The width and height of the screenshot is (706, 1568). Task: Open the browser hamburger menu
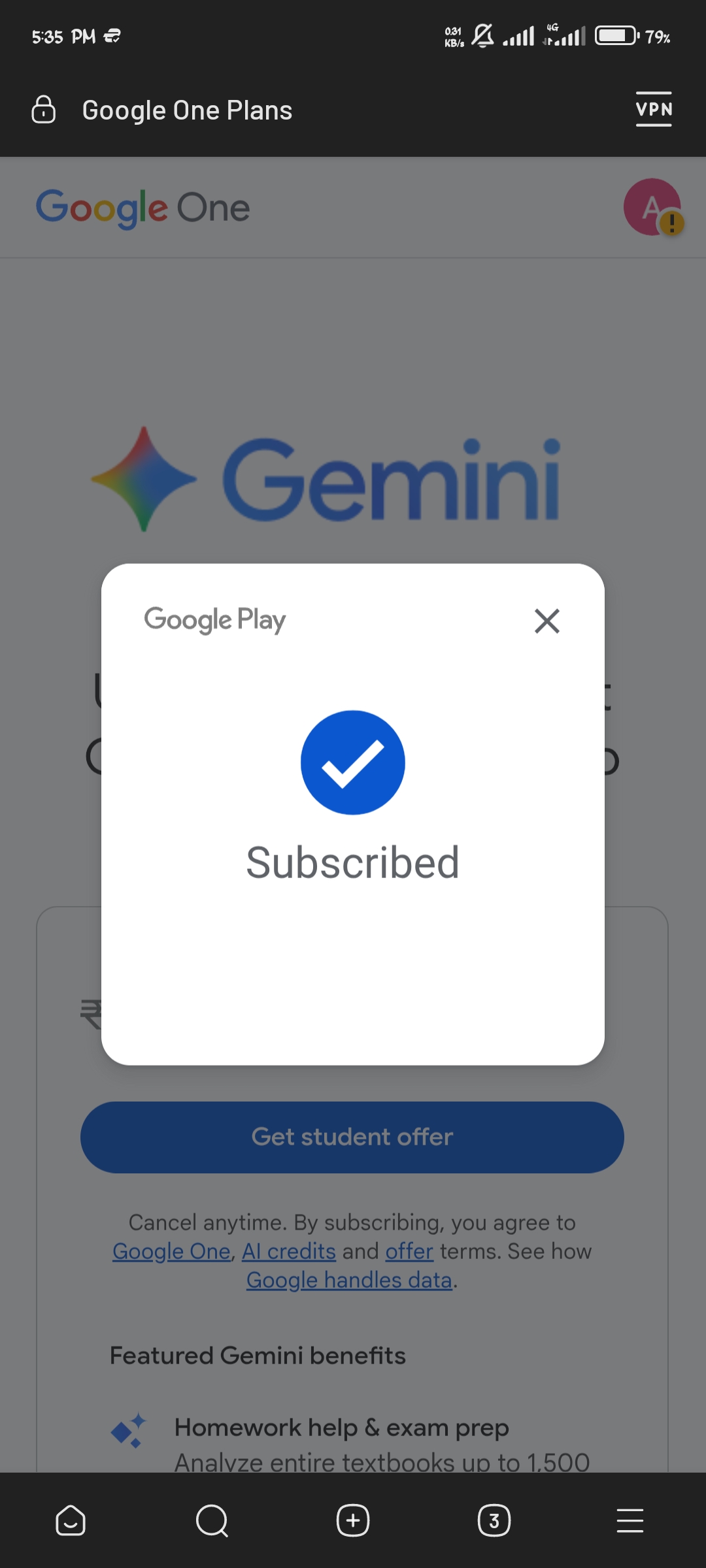coord(630,1520)
